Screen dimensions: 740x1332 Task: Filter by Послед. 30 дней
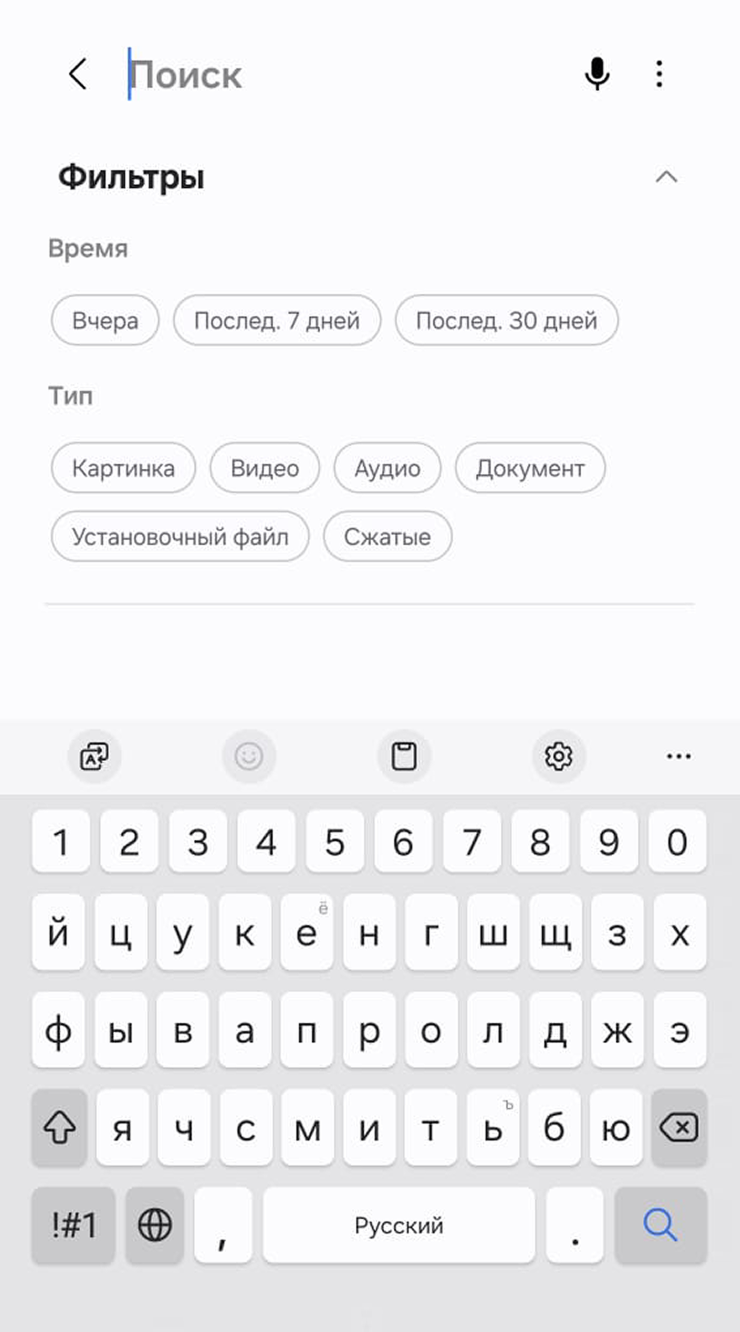506,321
